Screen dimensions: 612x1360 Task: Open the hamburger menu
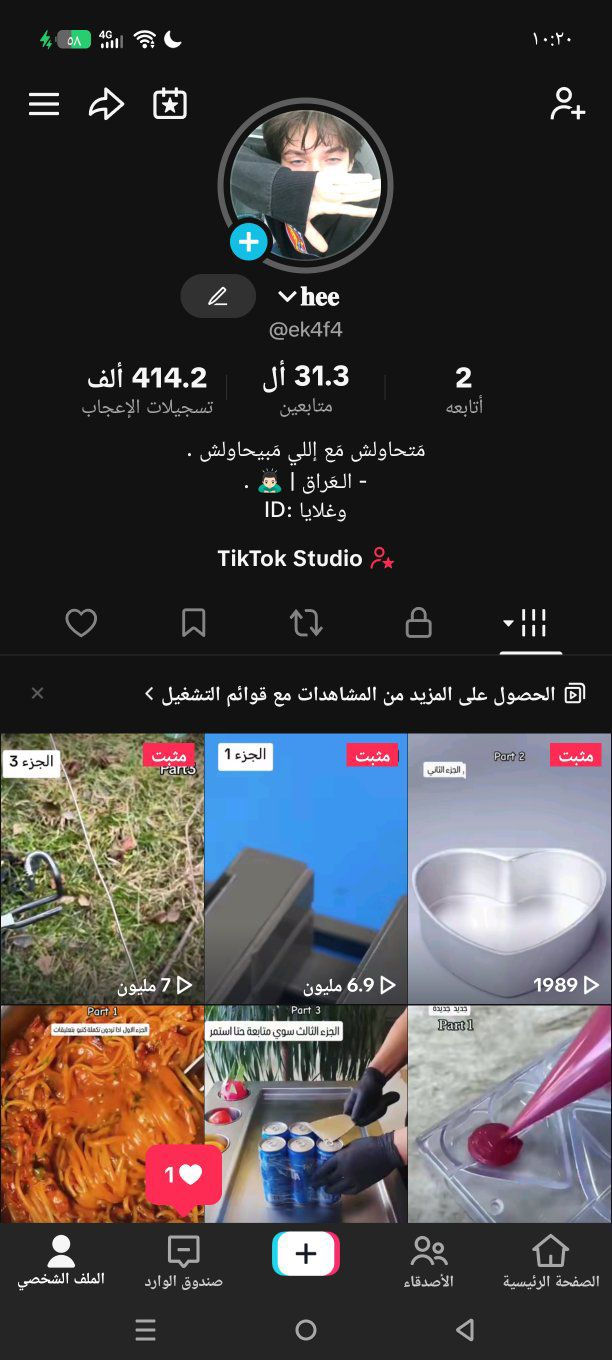(44, 104)
